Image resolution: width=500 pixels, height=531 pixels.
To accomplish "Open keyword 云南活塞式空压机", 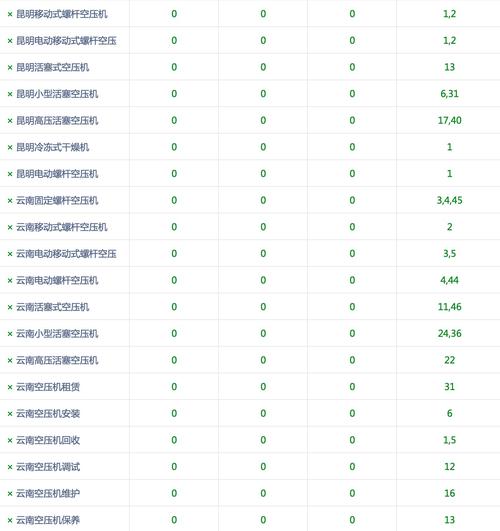I will [53, 307].
